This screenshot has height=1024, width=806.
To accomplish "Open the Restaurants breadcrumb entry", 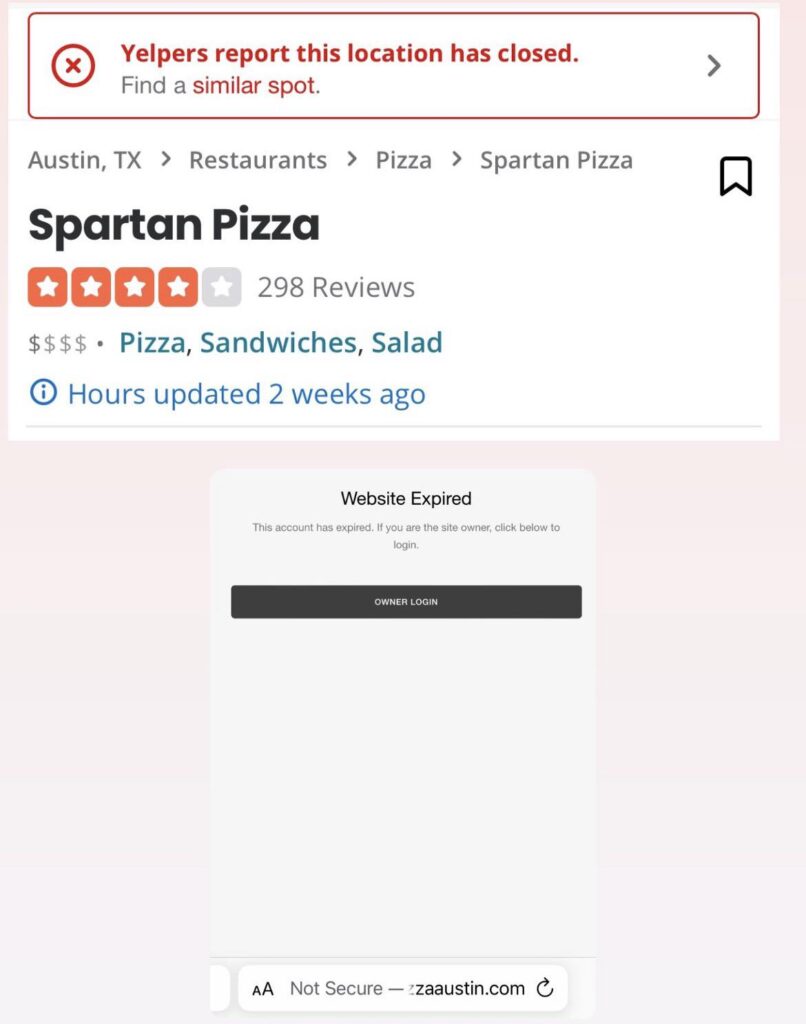I will point(257,159).
